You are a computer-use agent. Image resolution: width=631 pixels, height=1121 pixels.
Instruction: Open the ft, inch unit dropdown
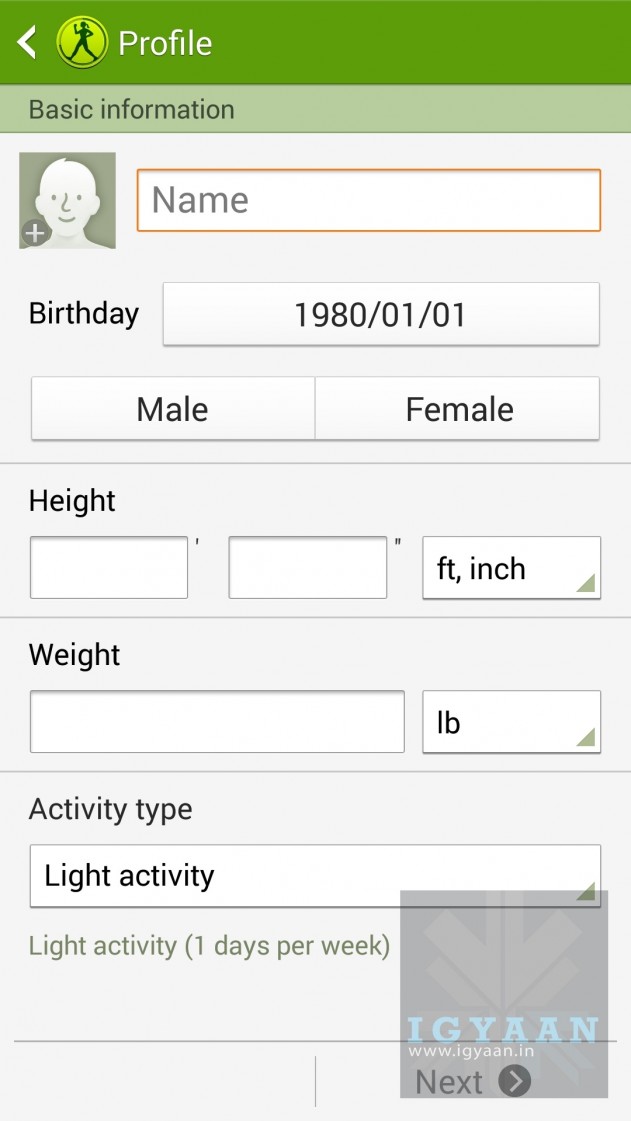click(511, 568)
